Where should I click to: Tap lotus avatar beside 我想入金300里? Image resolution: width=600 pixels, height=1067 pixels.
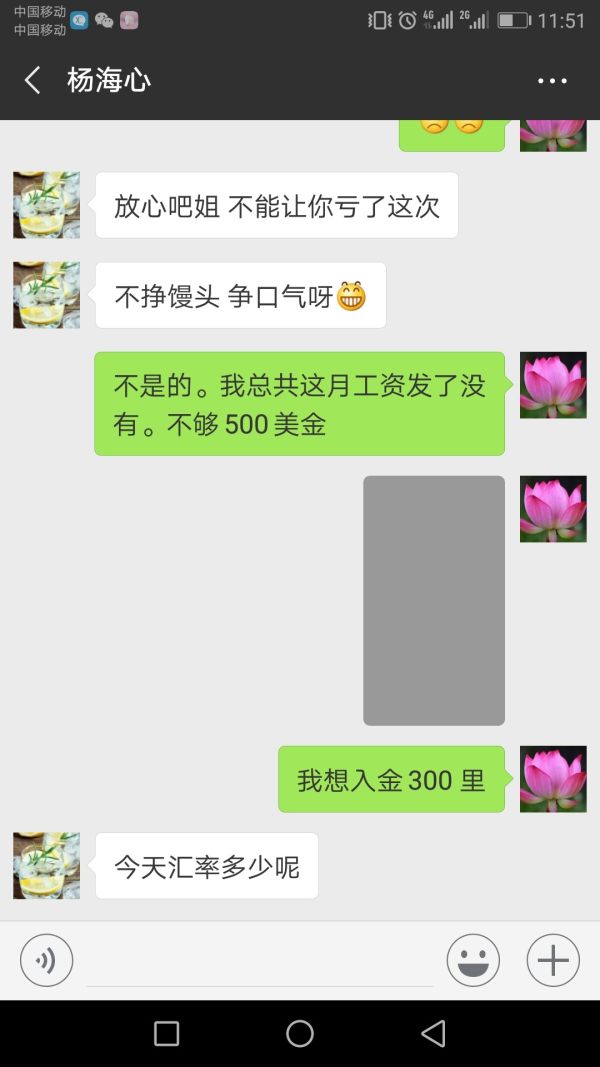(553, 779)
